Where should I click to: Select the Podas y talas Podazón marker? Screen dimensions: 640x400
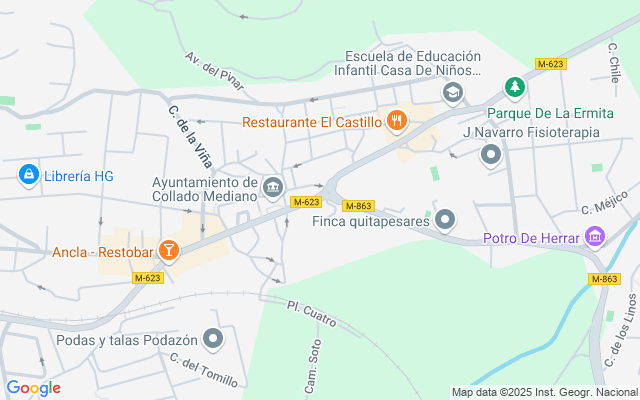213,339
